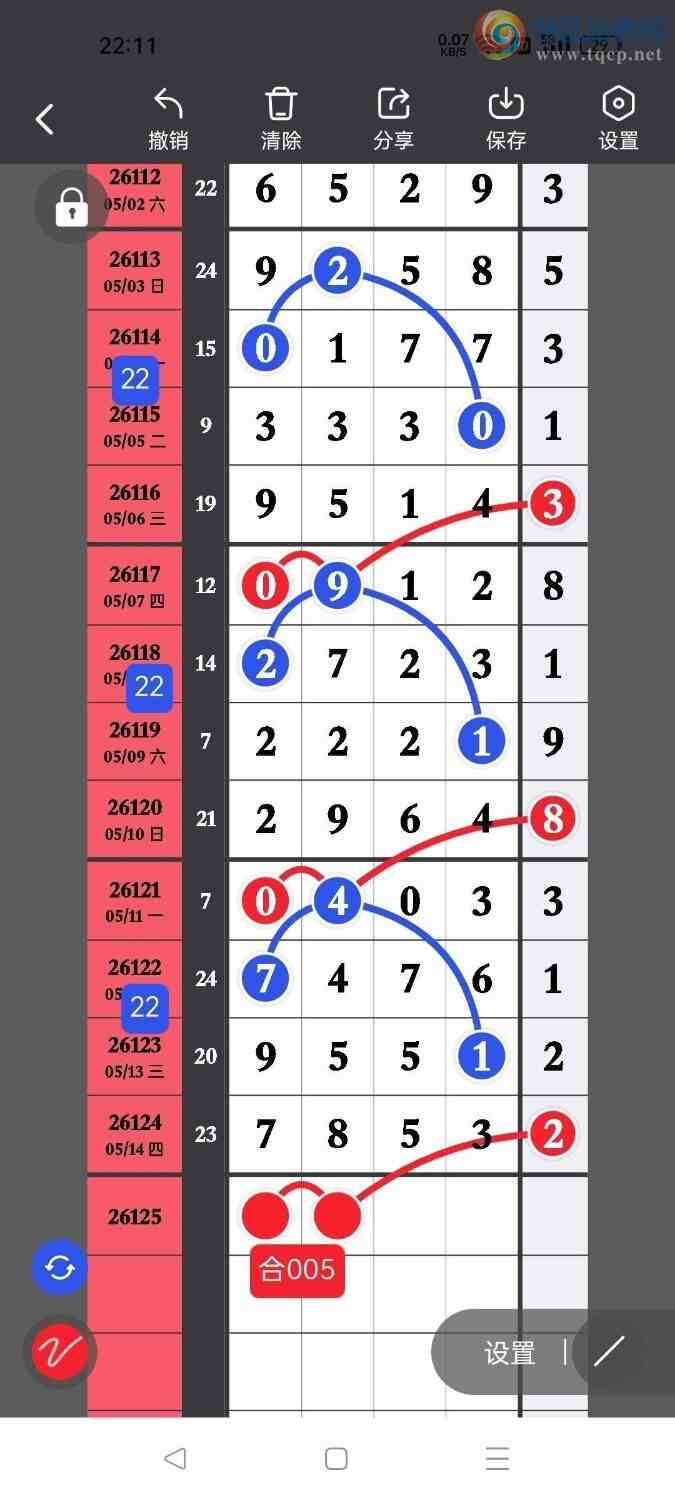Share the chart via 分享
This screenshot has width=675, height=1500.
(x=394, y=120)
